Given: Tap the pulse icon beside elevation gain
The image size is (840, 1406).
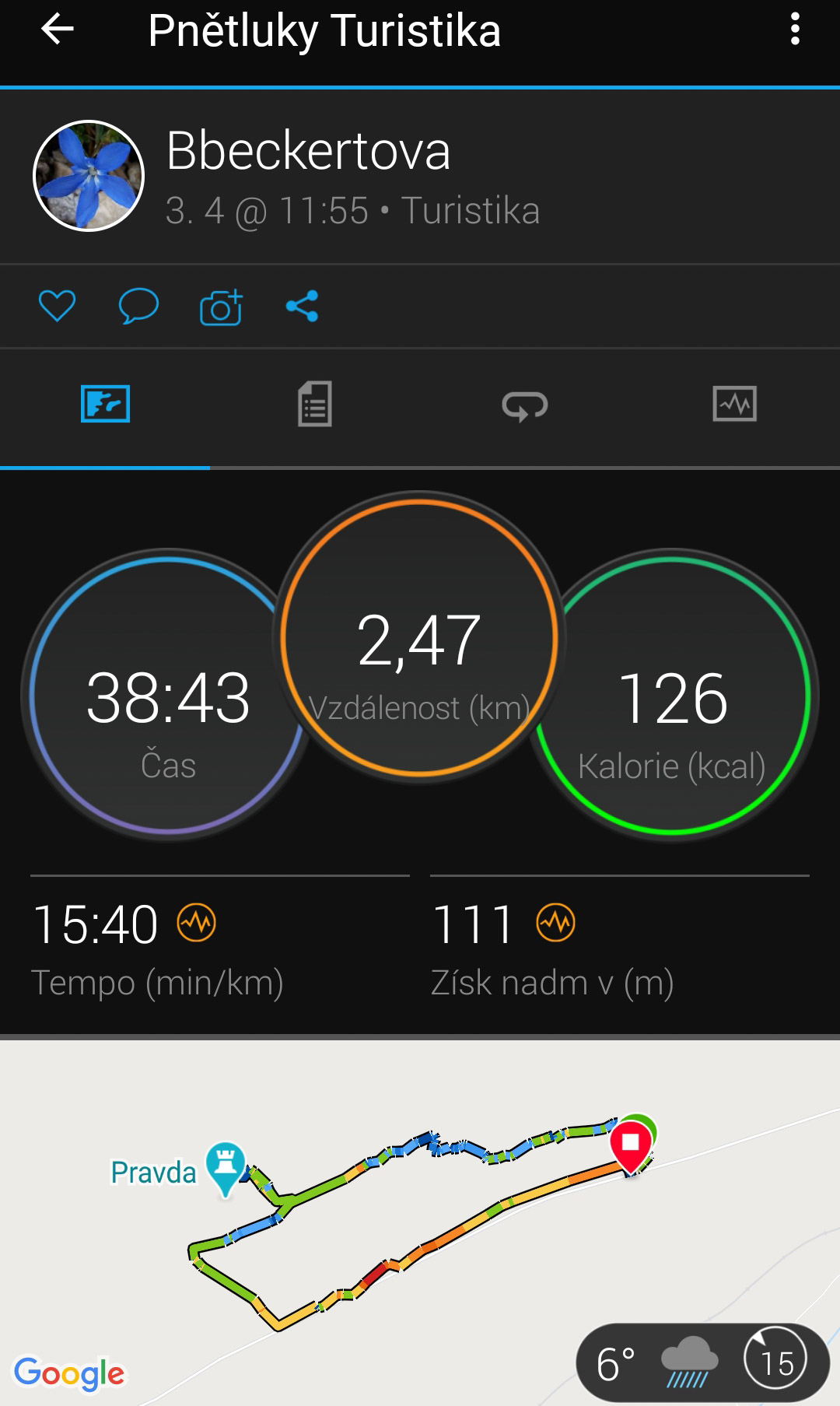Looking at the screenshot, I should click(555, 924).
